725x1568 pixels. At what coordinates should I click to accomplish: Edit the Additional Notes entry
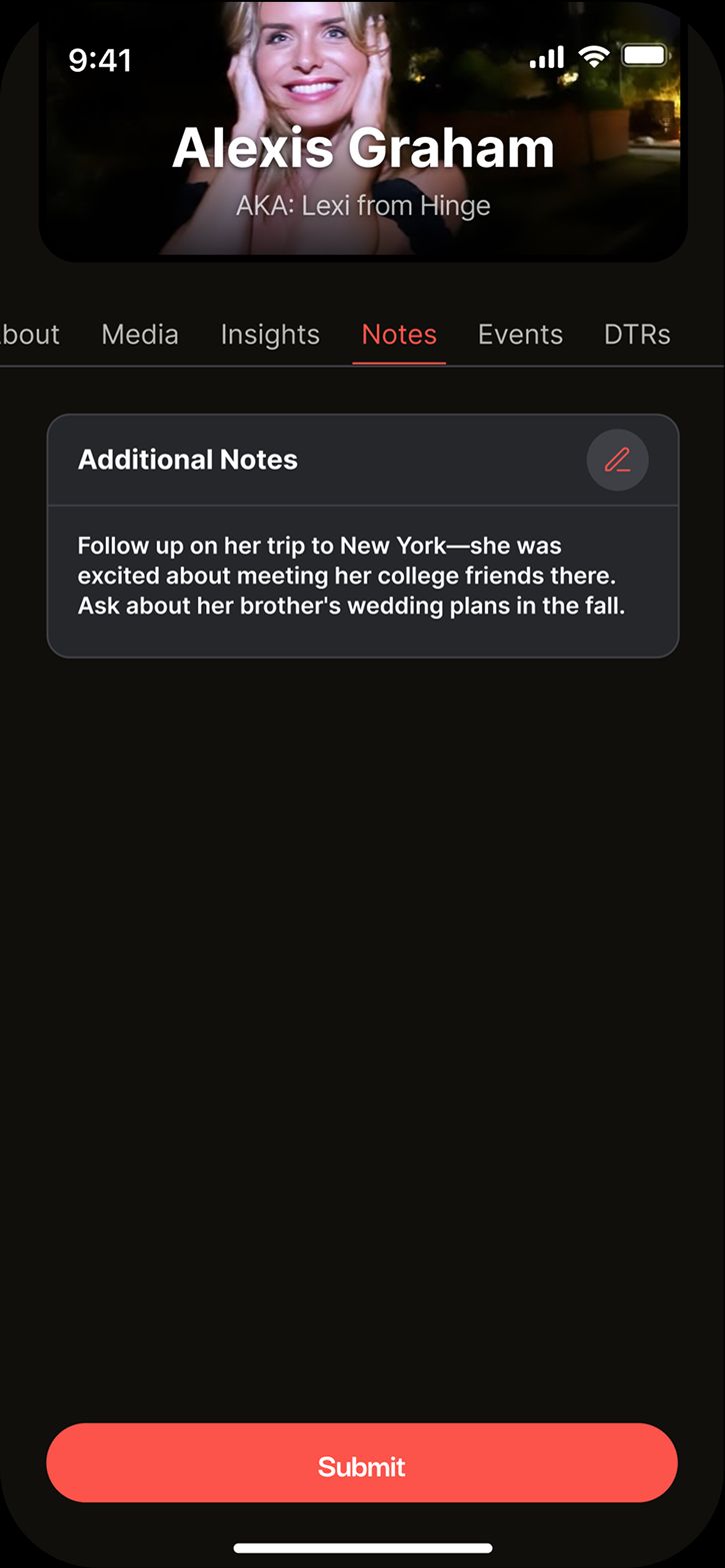[x=617, y=460]
